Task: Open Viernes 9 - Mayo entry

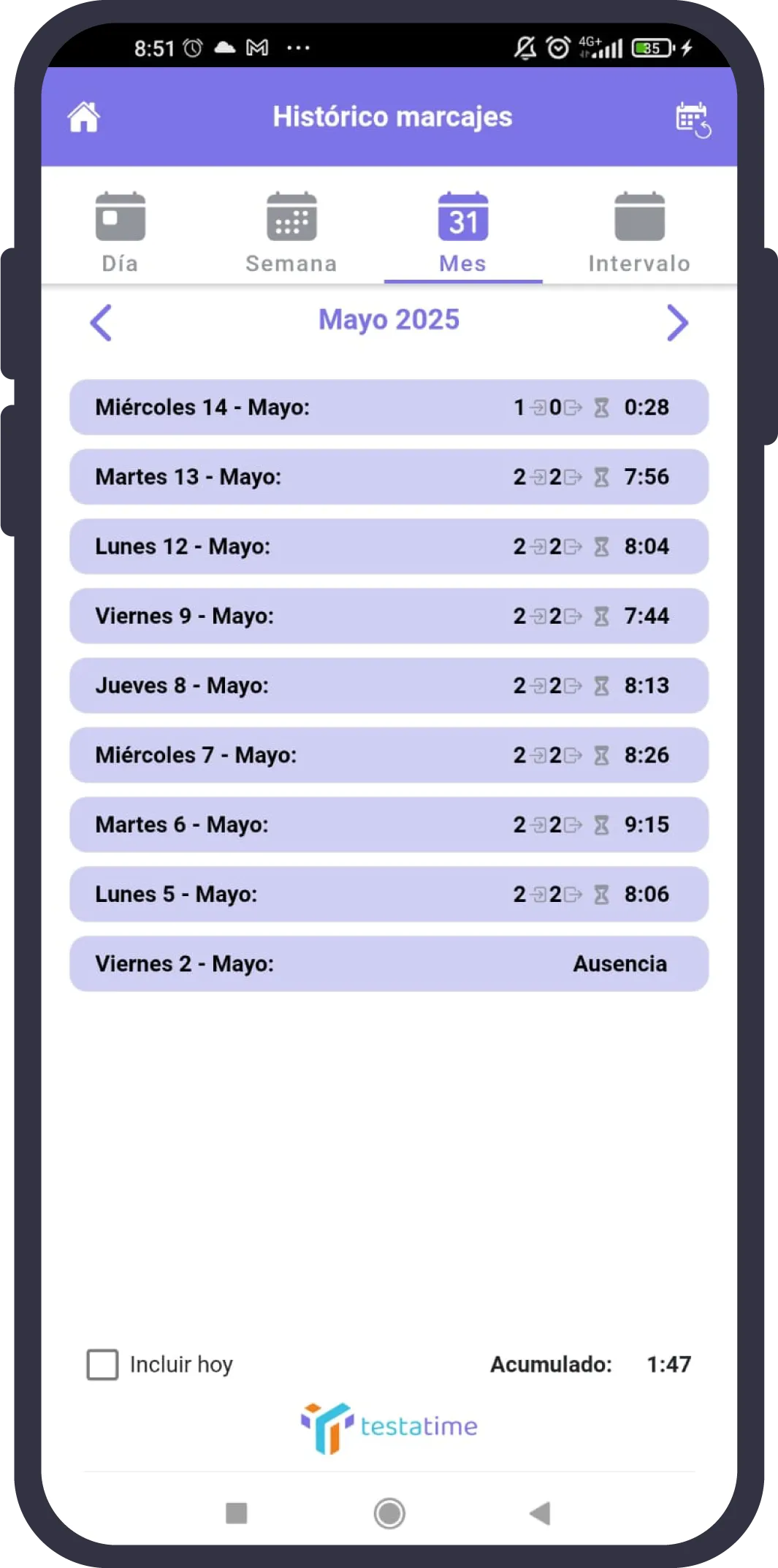Action: [x=389, y=616]
